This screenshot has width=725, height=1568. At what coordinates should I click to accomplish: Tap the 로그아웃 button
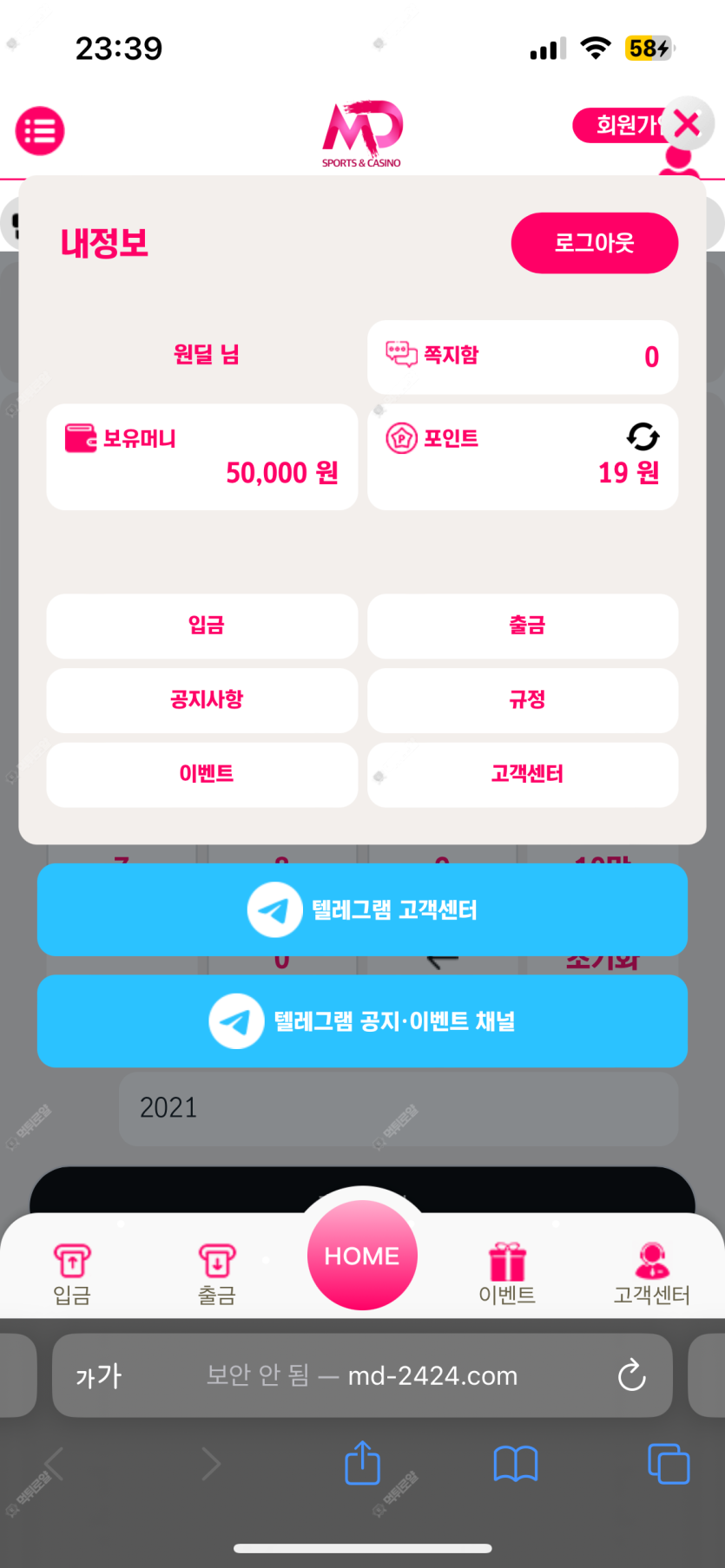point(595,243)
